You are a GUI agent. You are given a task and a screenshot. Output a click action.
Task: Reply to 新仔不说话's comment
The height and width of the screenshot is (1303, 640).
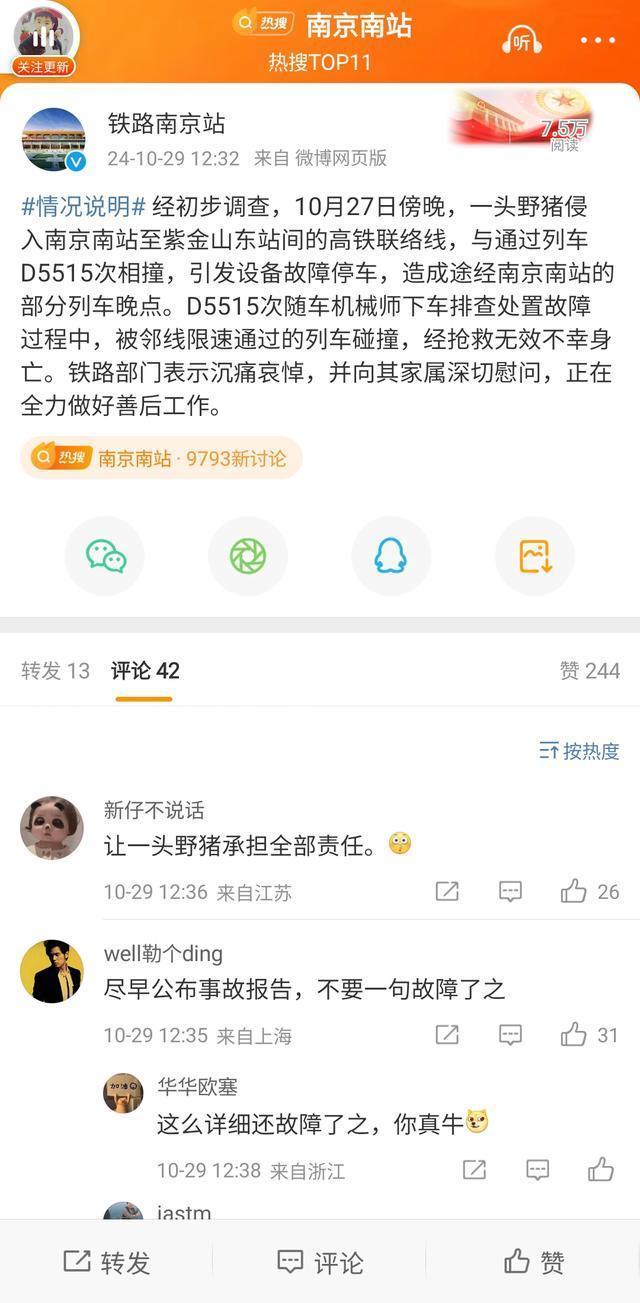510,891
